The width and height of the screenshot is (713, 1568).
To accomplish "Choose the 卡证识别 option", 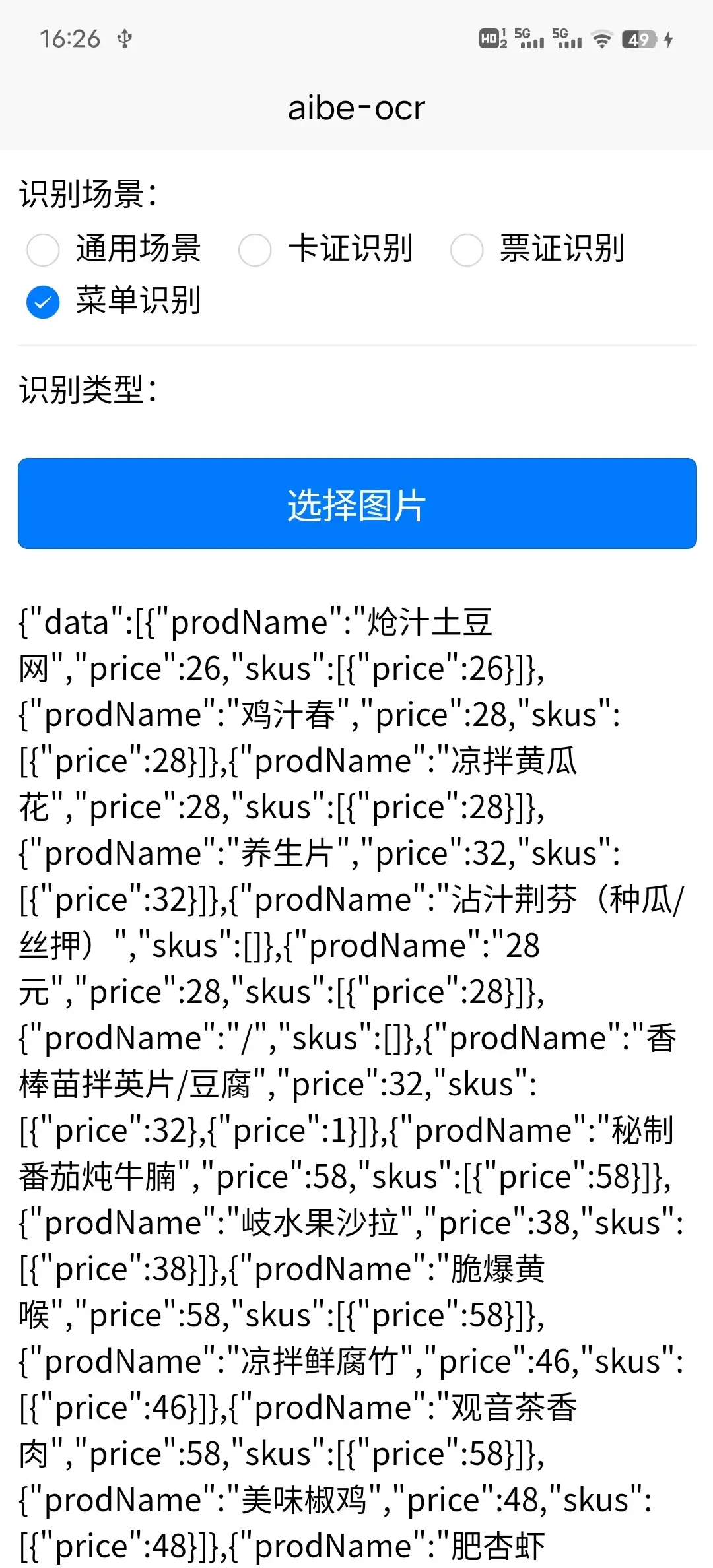I will click(255, 250).
